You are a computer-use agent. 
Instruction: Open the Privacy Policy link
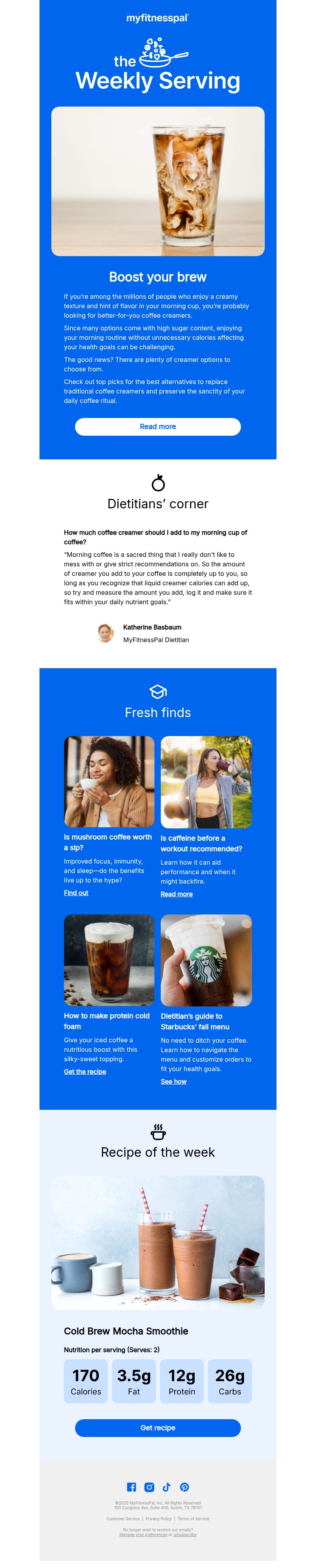tap(158, 1518)
